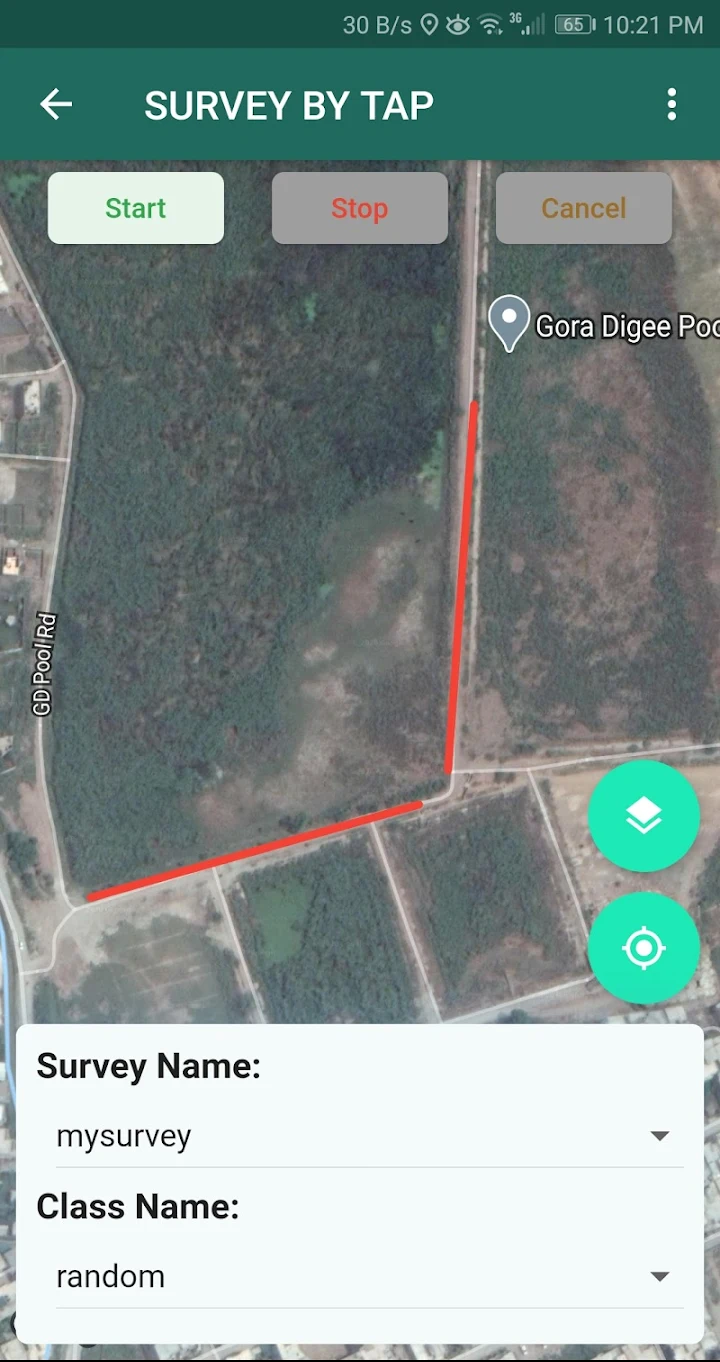Open the map layers button
This screenshot has width=720, height=1362.
(x=644, y=816)
